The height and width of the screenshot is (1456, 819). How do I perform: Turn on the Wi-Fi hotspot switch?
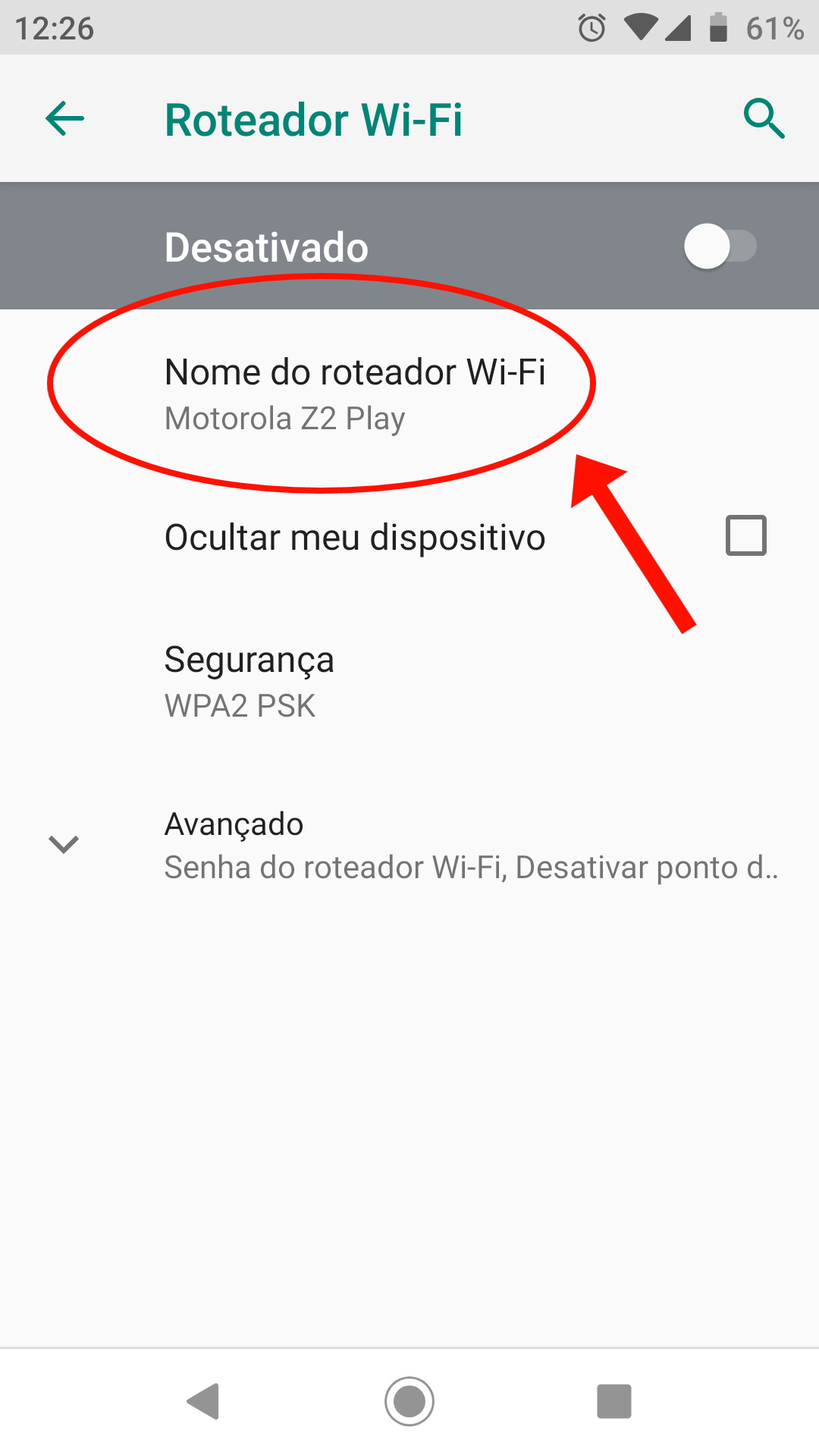click(720, 246)
